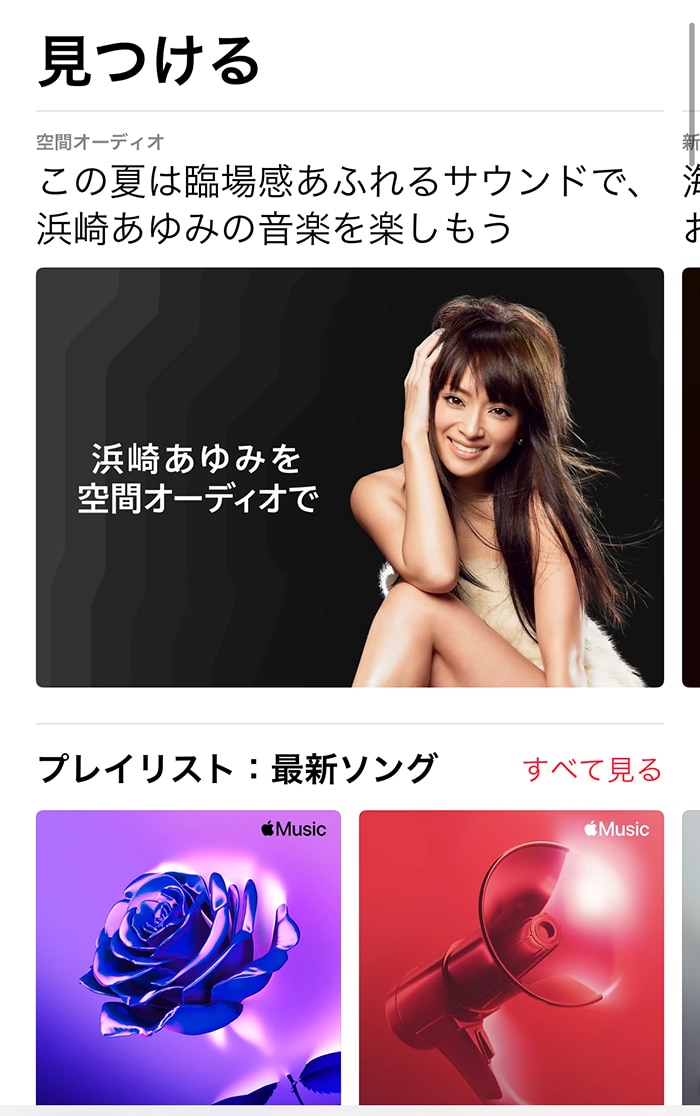Open the red megaphone playlist
The height and width of the screenshot is (1116, 700).
(x=511, y=956)
